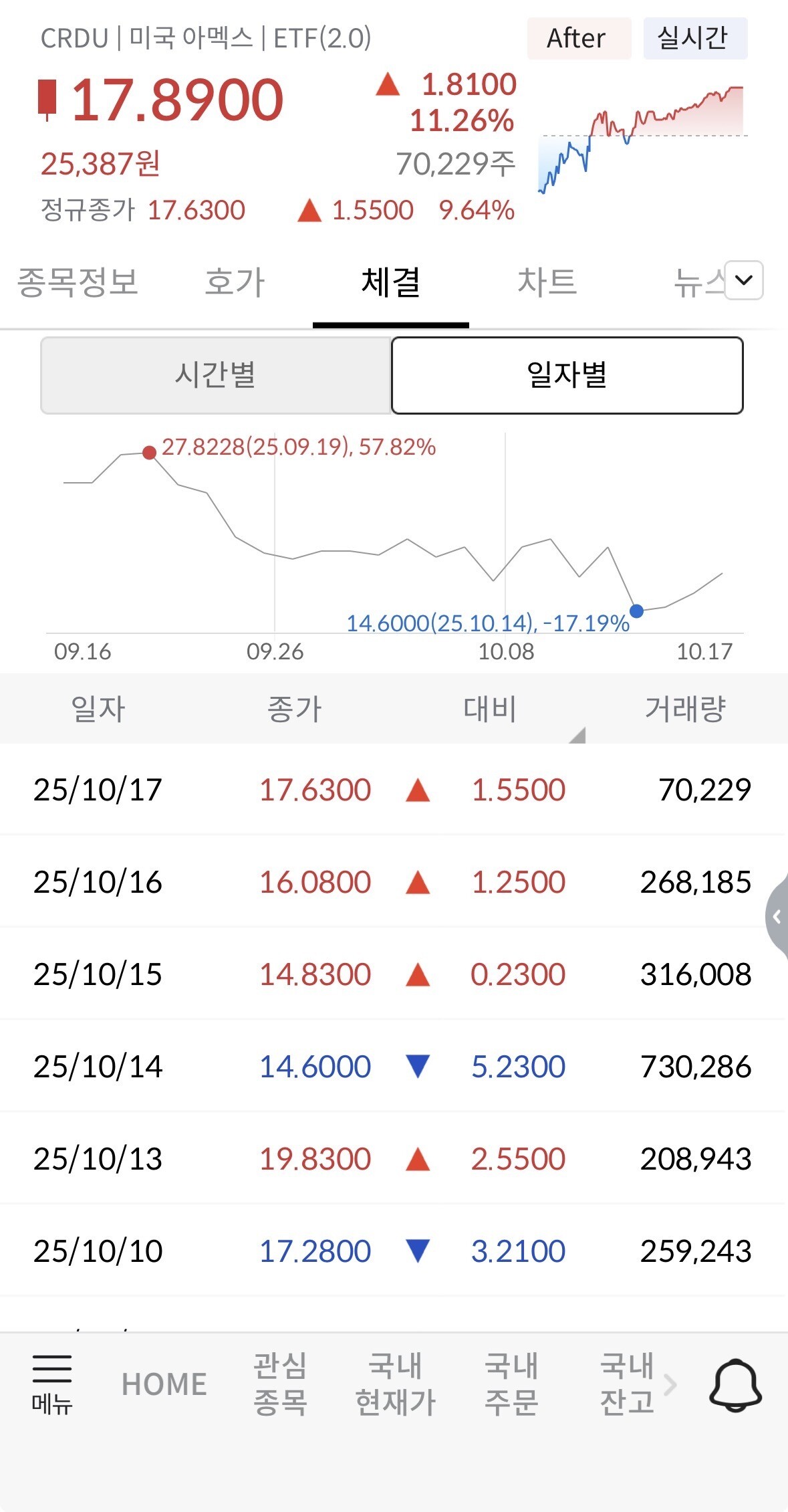Open the notifications bell
Viewport: 788px width, 1512px height.
tap(735, 1384)
